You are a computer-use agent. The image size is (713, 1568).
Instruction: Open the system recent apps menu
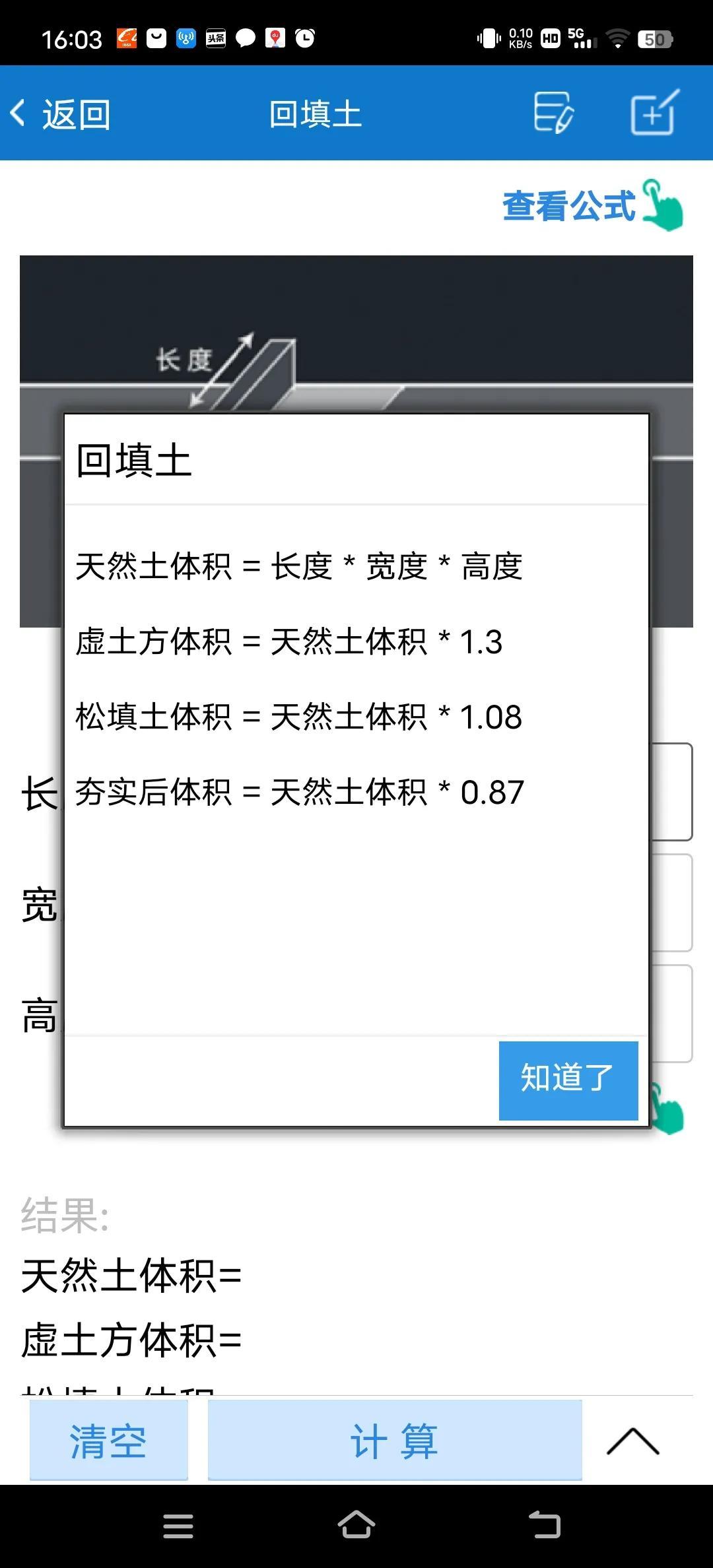(178, 1526)
